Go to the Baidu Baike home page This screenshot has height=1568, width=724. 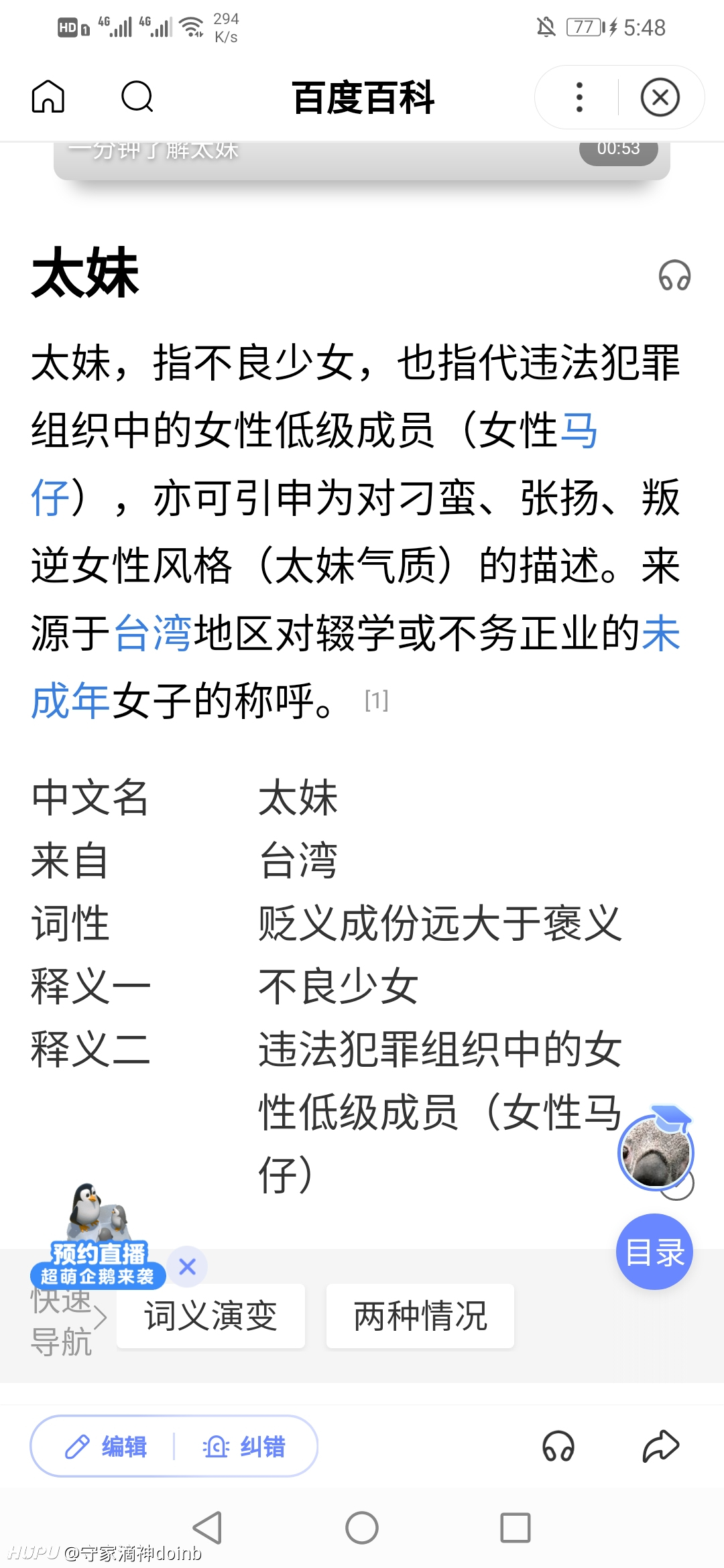coord(48,96)
